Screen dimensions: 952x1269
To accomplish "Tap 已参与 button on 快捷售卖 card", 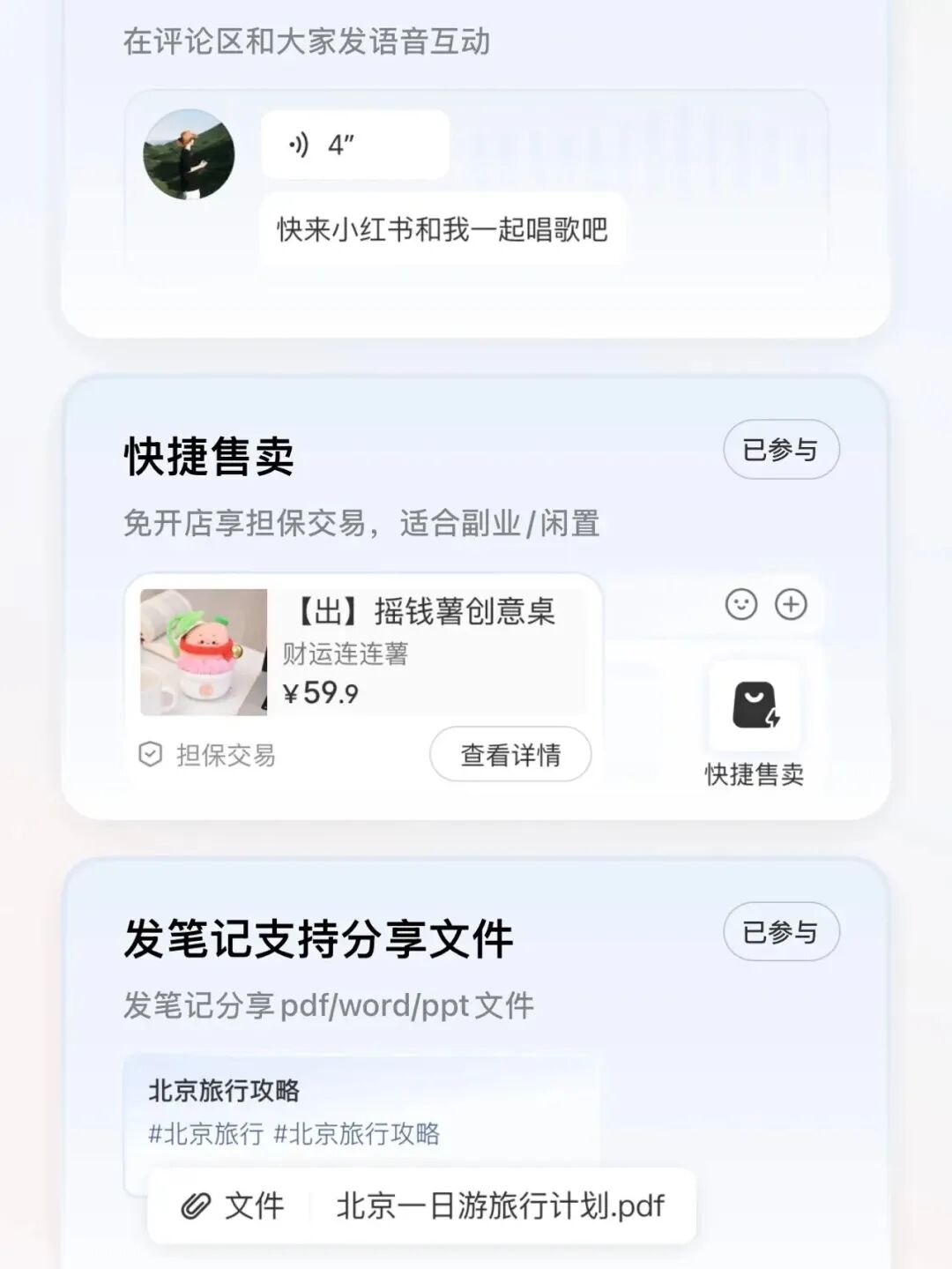I will 780,450.
